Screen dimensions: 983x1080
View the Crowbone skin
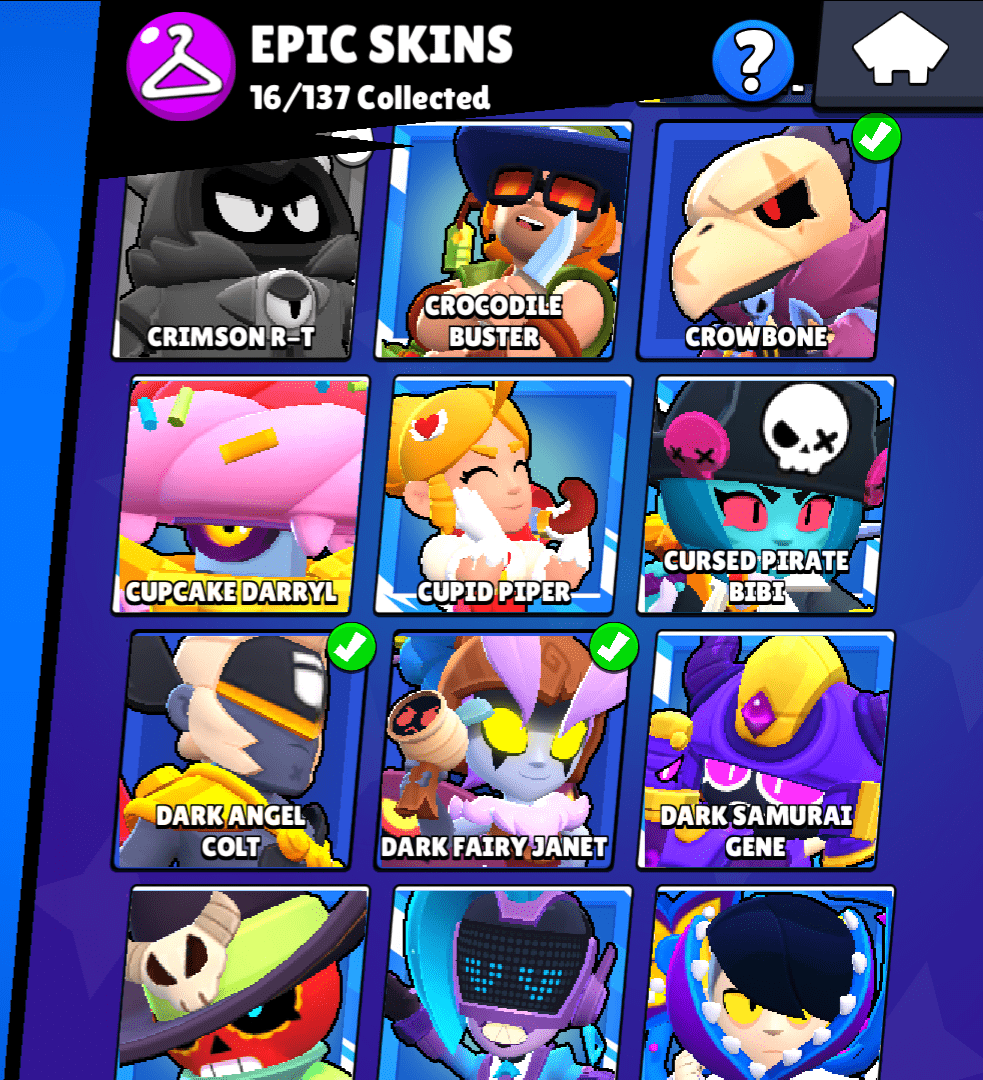click(x=767, y=240)
